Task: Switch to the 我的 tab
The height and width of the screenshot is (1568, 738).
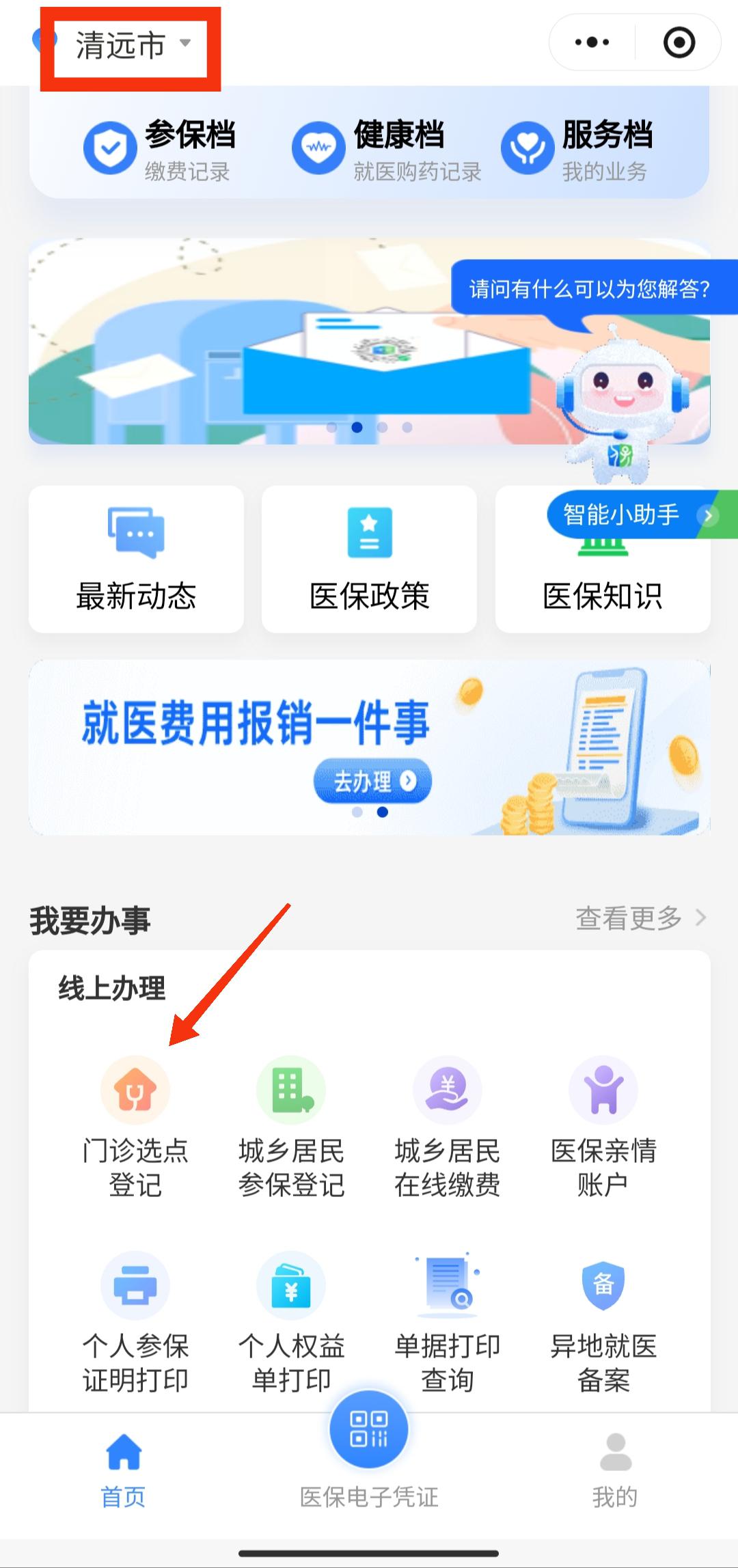Action: click(615, 1469)
